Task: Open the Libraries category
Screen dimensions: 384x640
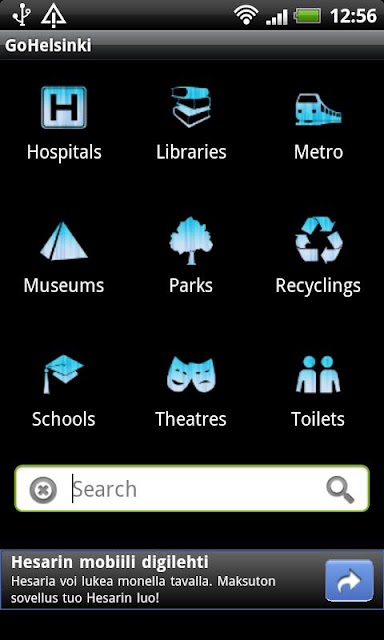Action: tap(191, 124)
